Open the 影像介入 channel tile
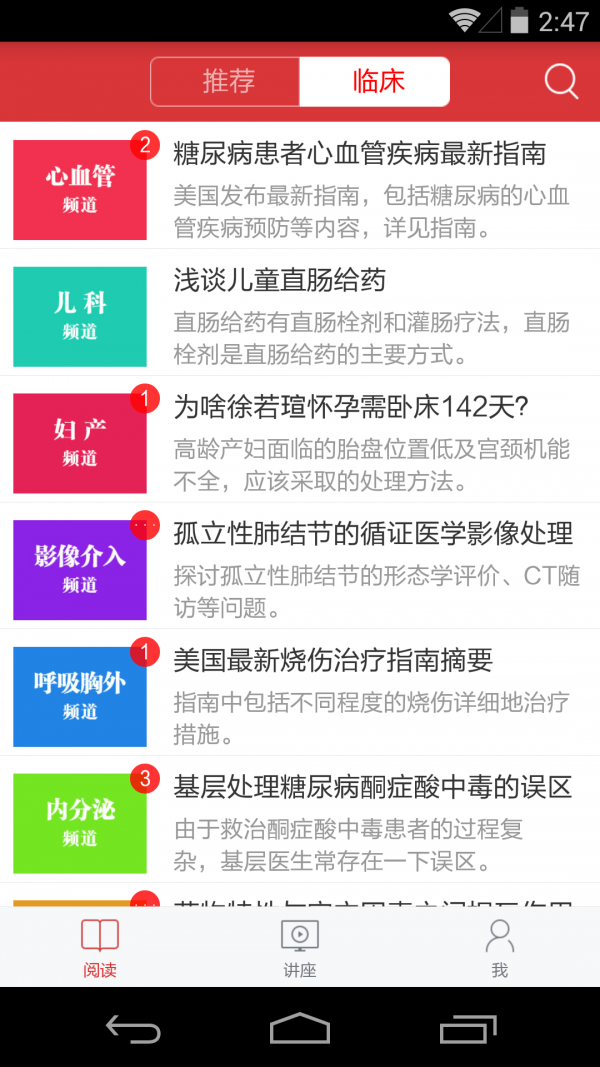 (x=80, y=569)
